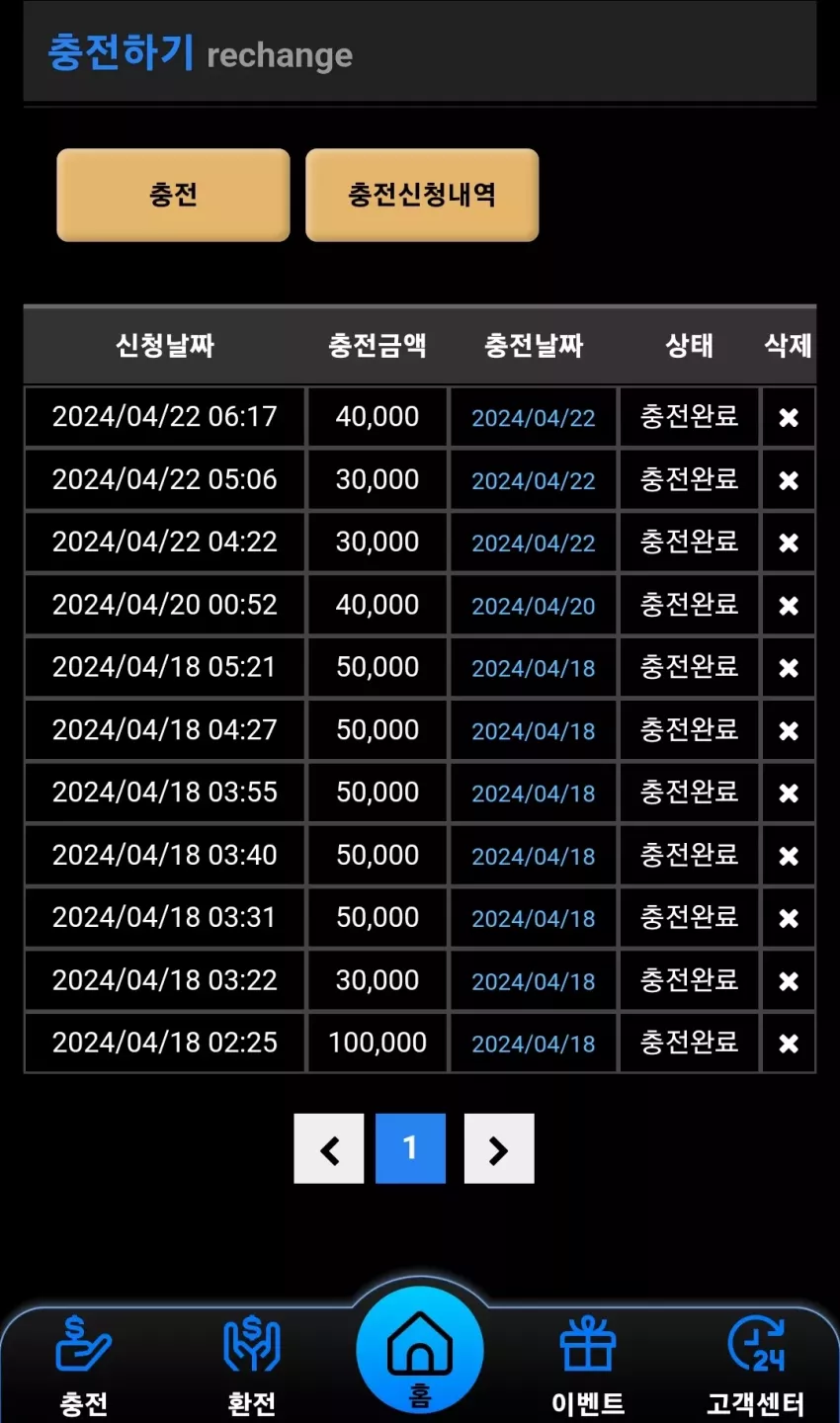This screenshot has width=840, height=1423.
Task: Delete the 2024/04/22 05:06 entry
Action: (x=789, y=480)
